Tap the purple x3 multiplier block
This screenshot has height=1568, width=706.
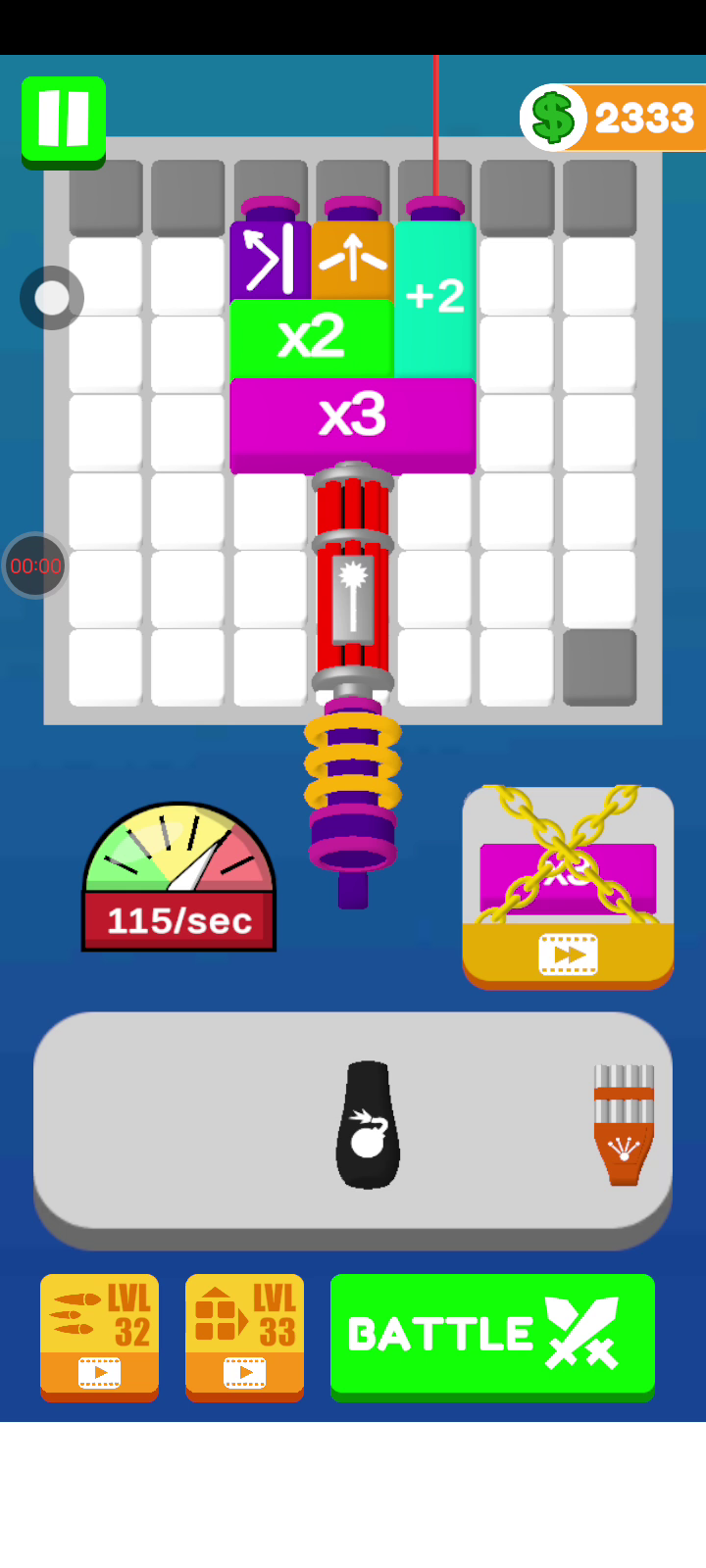pyautogui.click(x=353, y=416)
